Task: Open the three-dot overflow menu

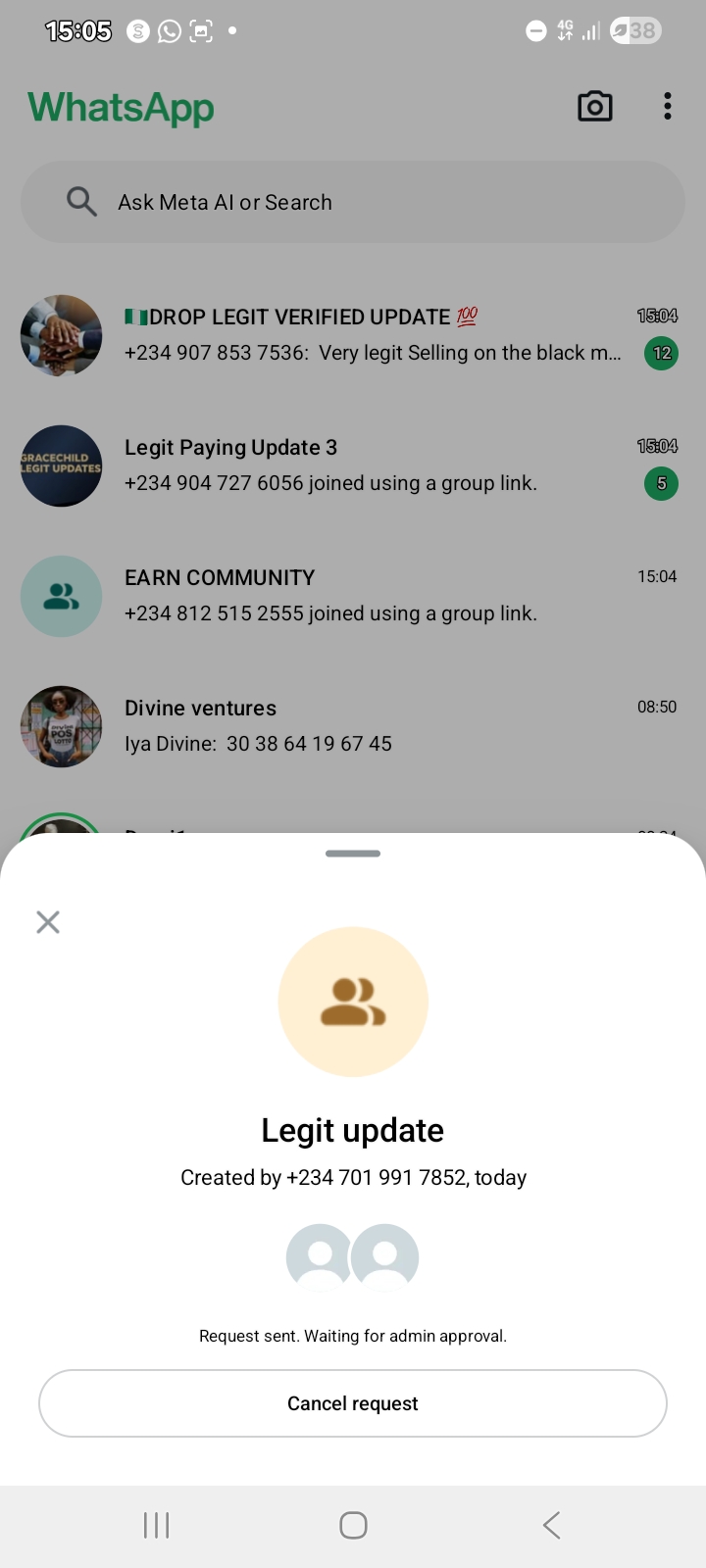Action: click(668, 107)
